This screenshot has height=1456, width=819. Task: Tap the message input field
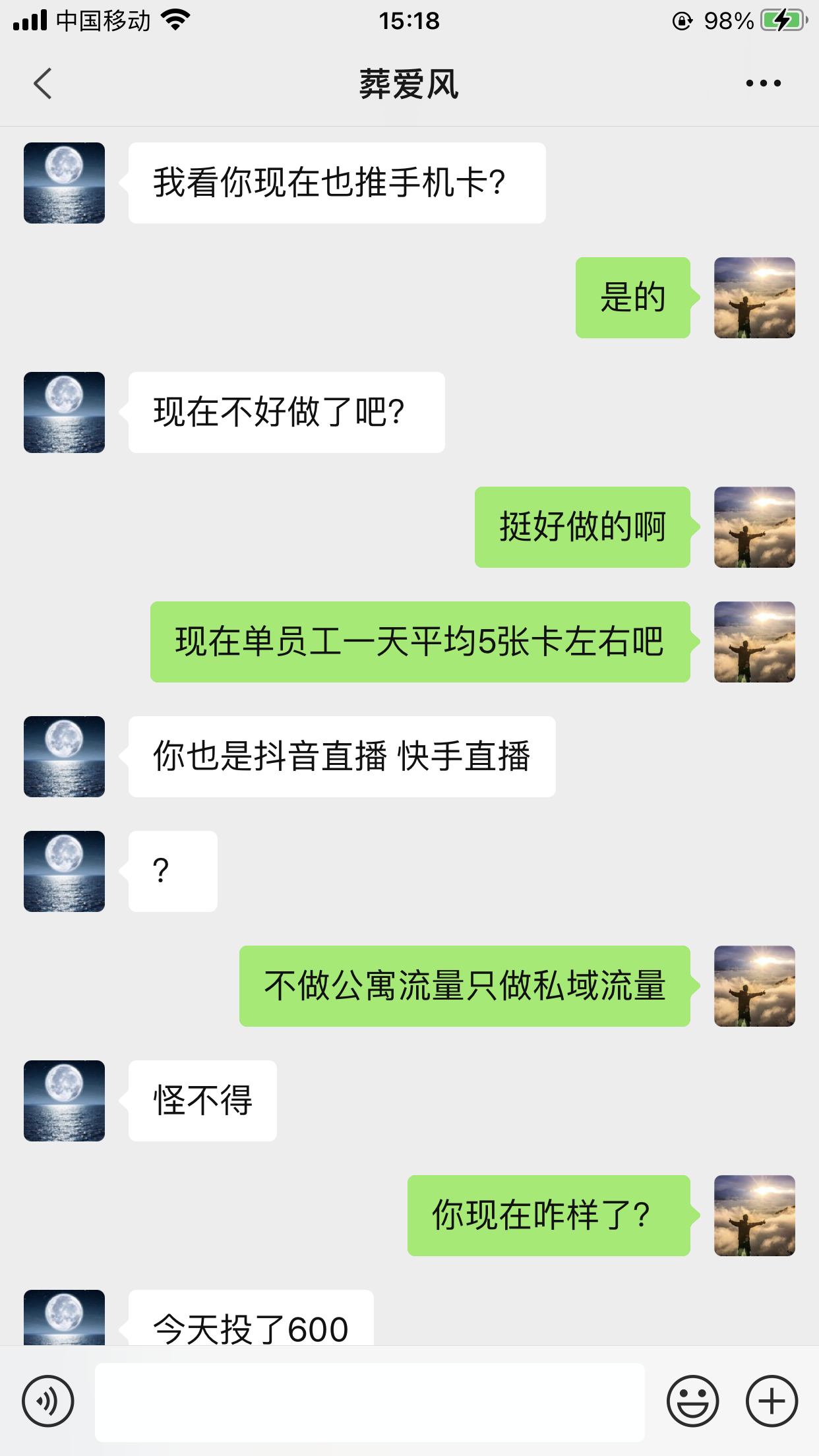click(x=369, y=1401)
